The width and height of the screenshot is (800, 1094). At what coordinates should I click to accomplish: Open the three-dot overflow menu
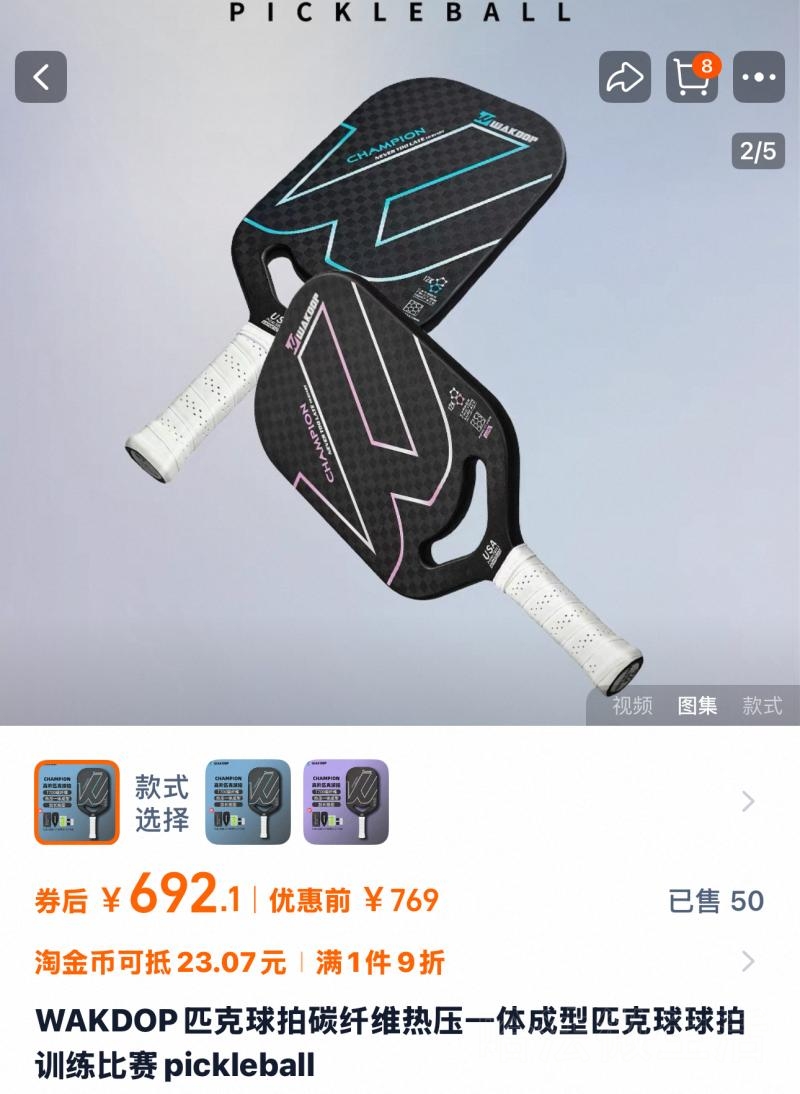(x=759, y=77)
